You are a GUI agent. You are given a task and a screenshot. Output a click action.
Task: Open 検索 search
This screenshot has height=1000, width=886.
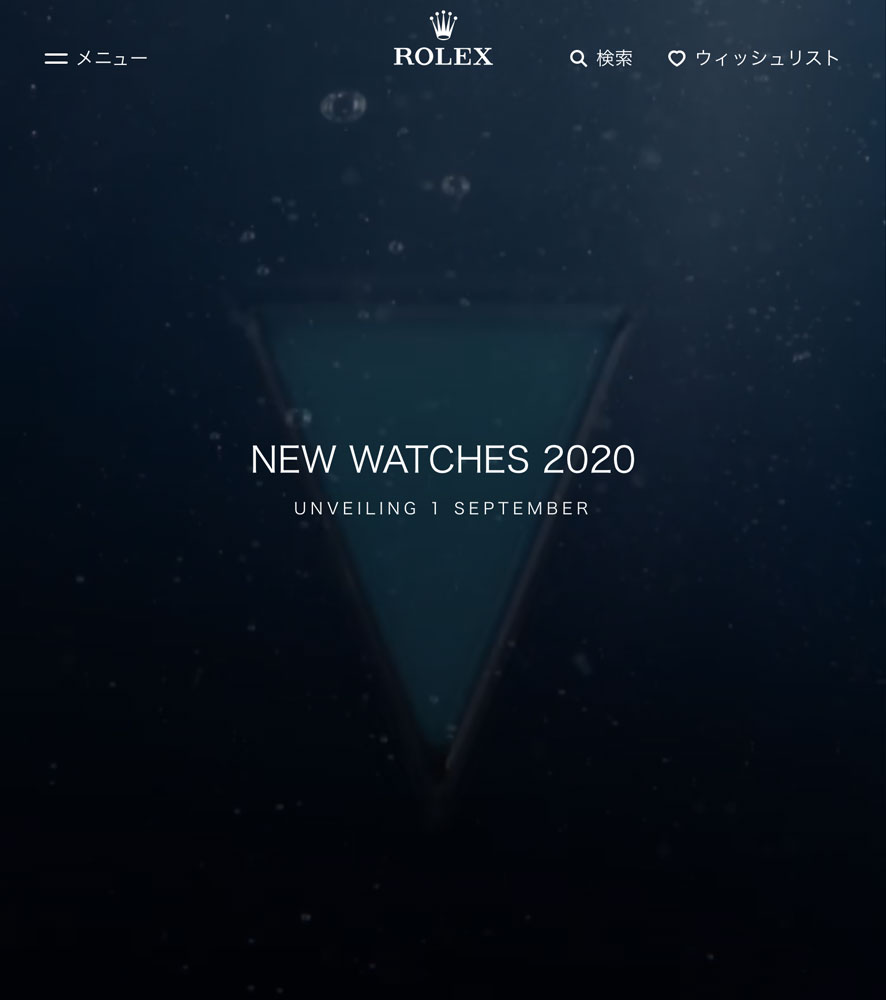pos(601,58)
